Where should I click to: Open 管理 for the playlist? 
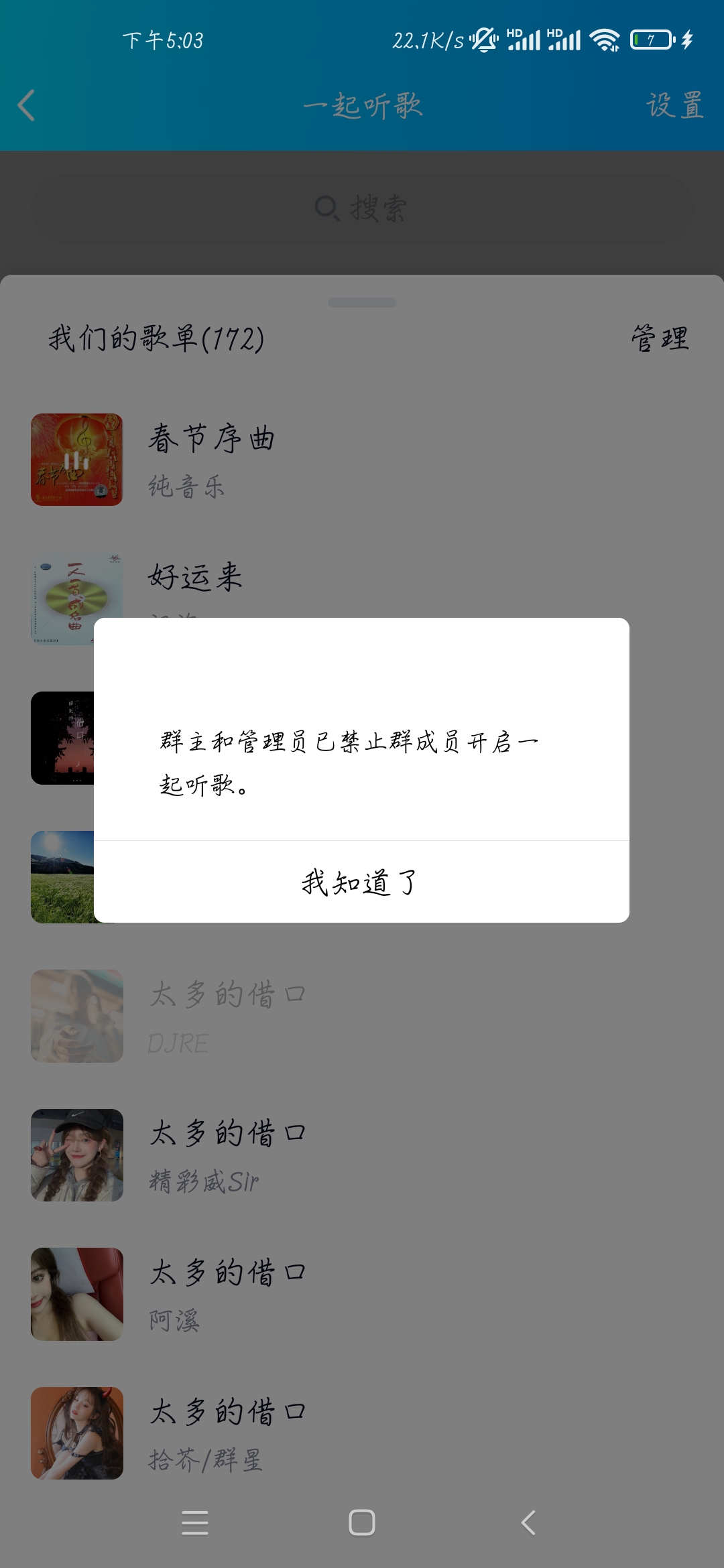[x=660, y=338]
